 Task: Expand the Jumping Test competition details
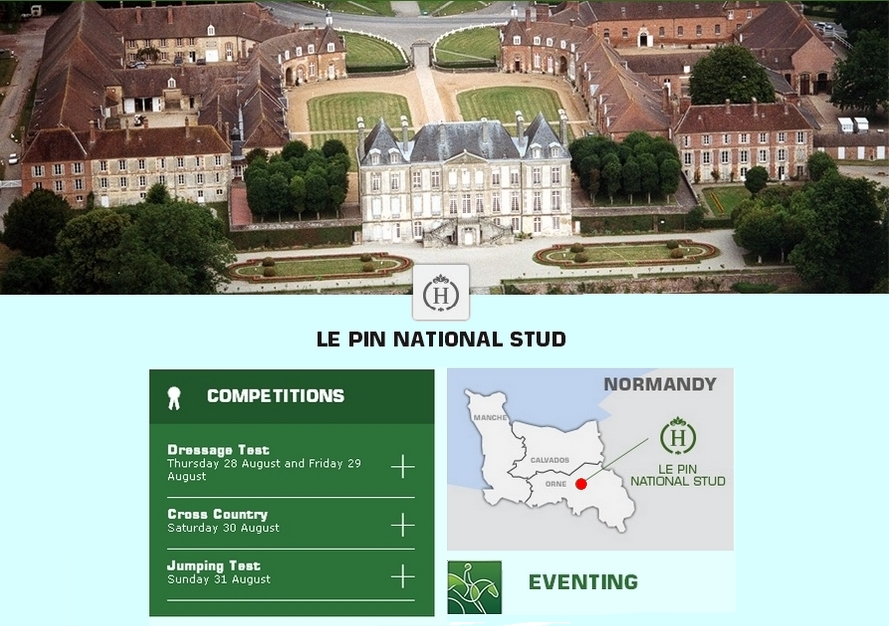tap(402, 576)
